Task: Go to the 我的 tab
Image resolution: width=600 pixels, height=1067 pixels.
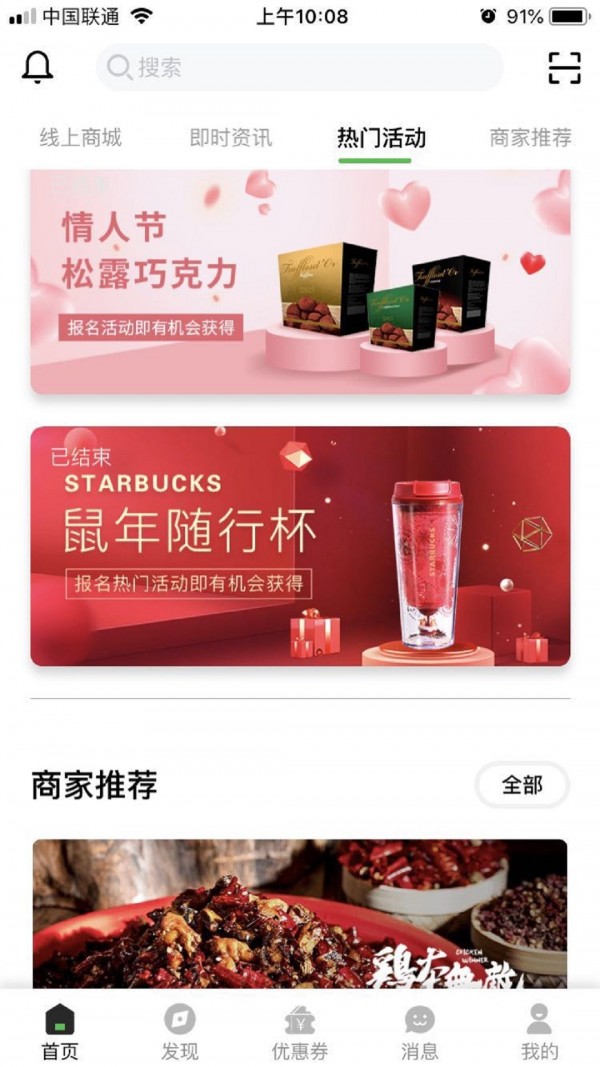Action: click(539, 1032)
